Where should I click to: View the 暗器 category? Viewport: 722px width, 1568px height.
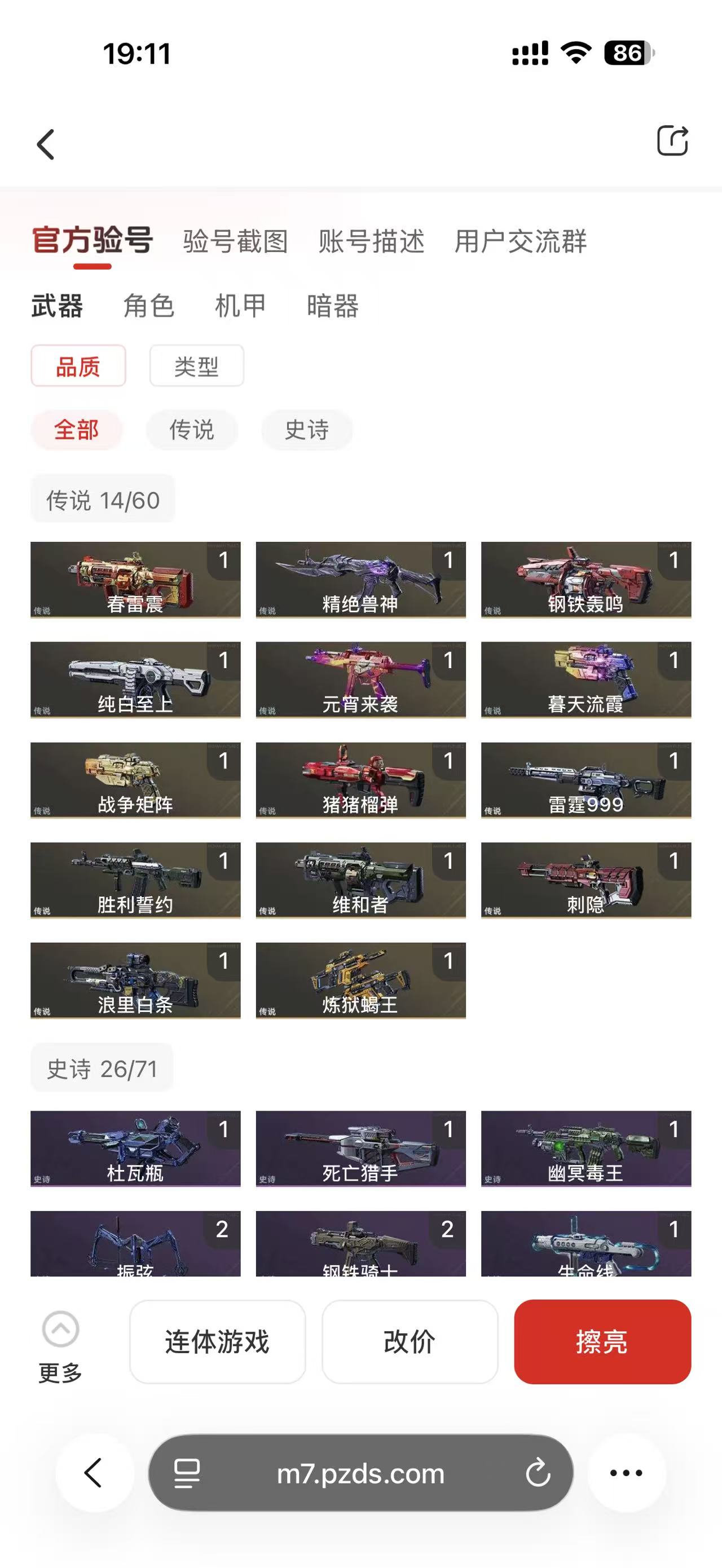(332, 306)
